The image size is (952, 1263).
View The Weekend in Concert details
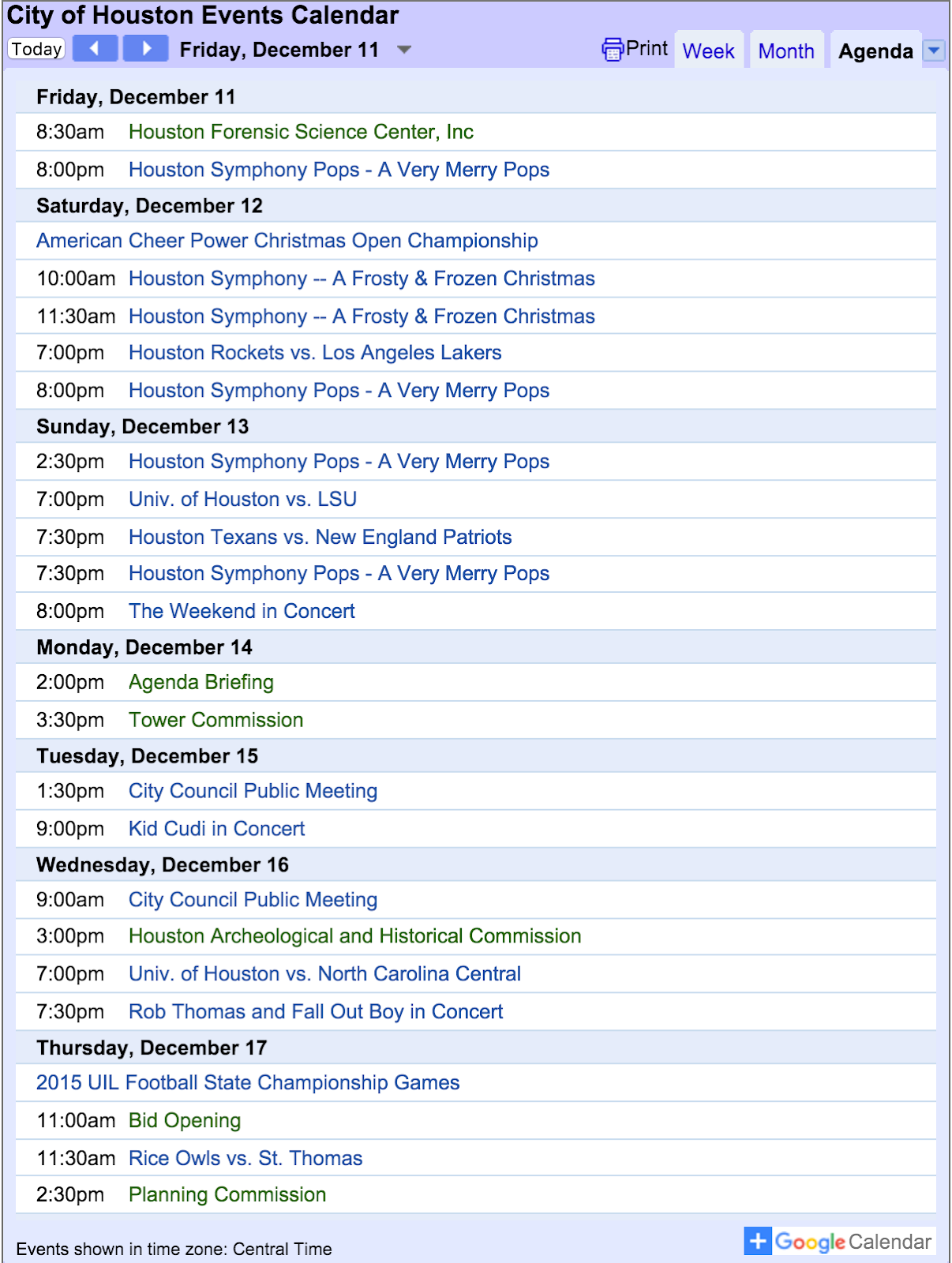click(242, 612)
